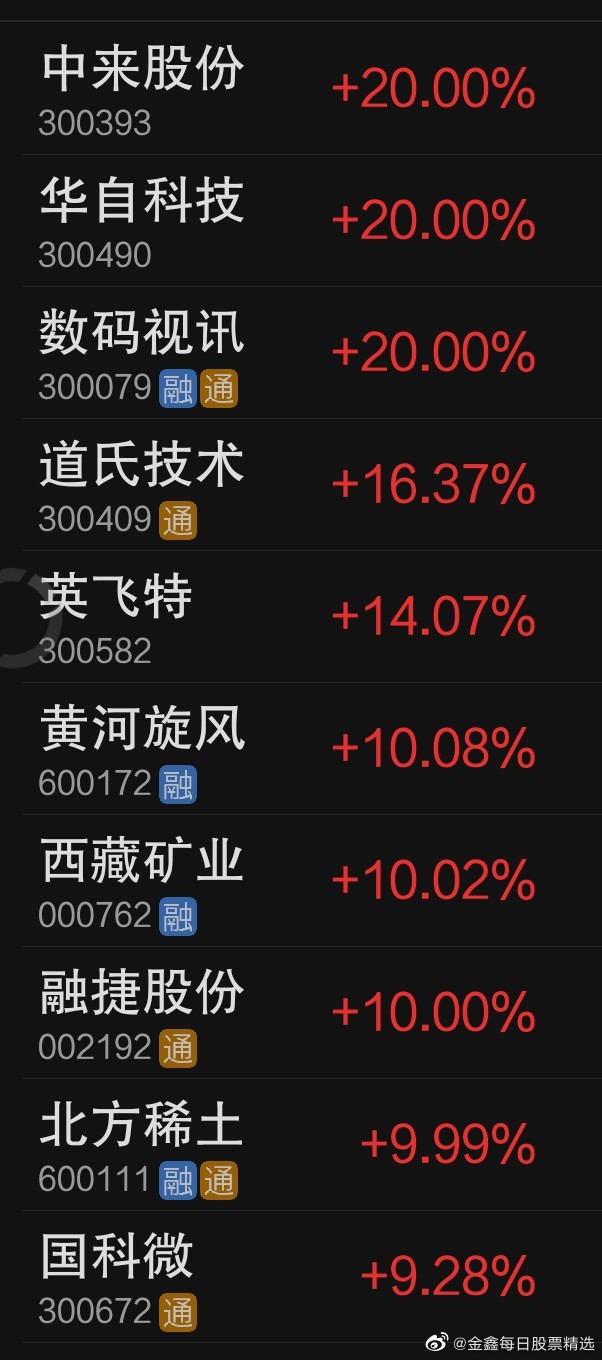602x1360 pixels.
Task: View details for 数码视讯 300079
Action: [x=301, y=353]
